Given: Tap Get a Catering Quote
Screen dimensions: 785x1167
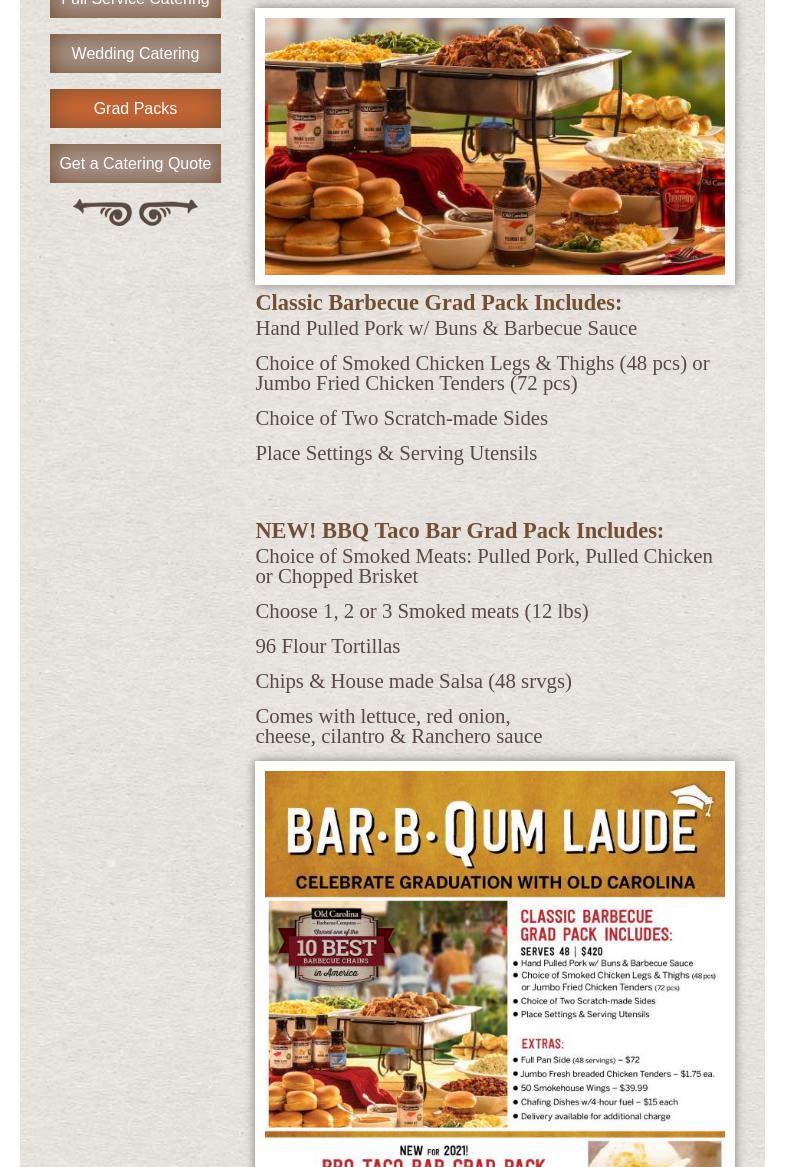Looking at the screenshot, I should click(135, 163).
